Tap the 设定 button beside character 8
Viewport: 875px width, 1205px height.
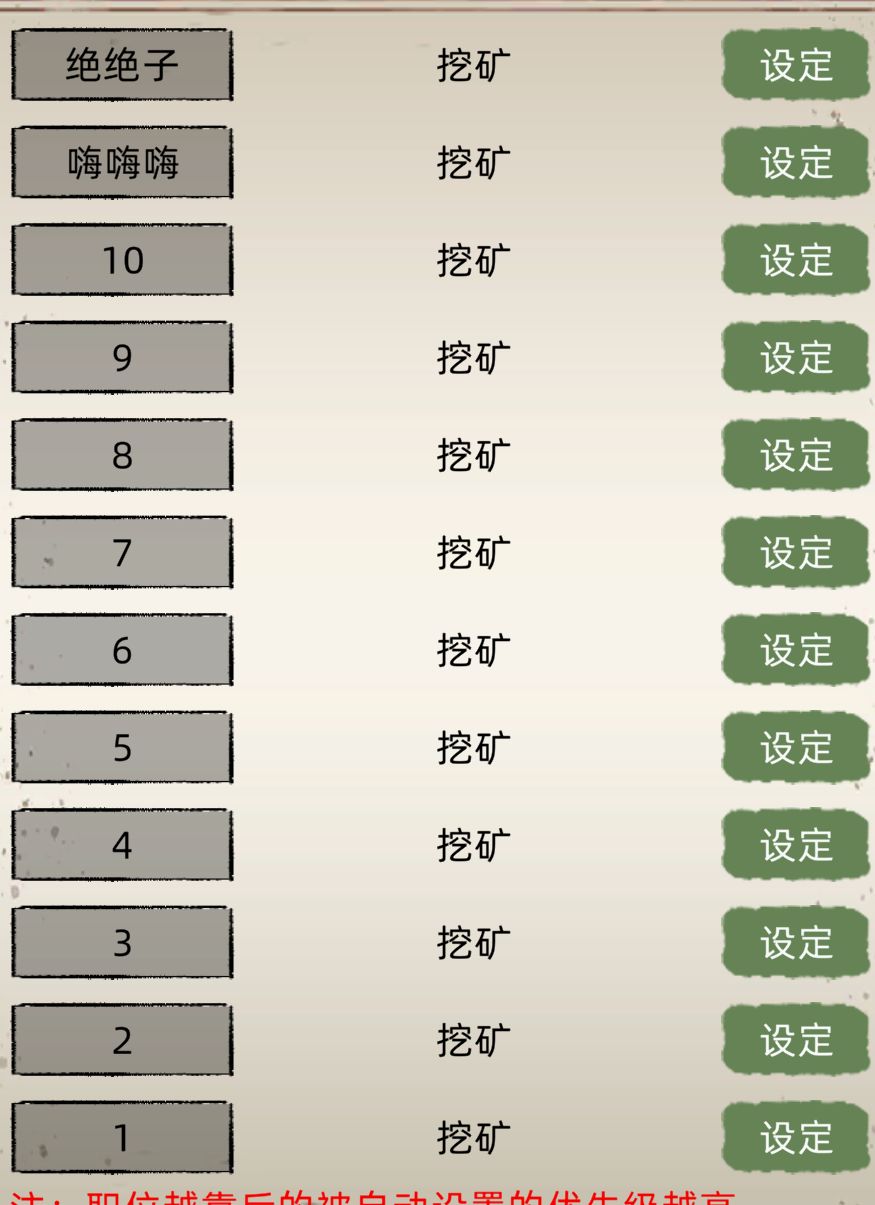tap(795, 457)
